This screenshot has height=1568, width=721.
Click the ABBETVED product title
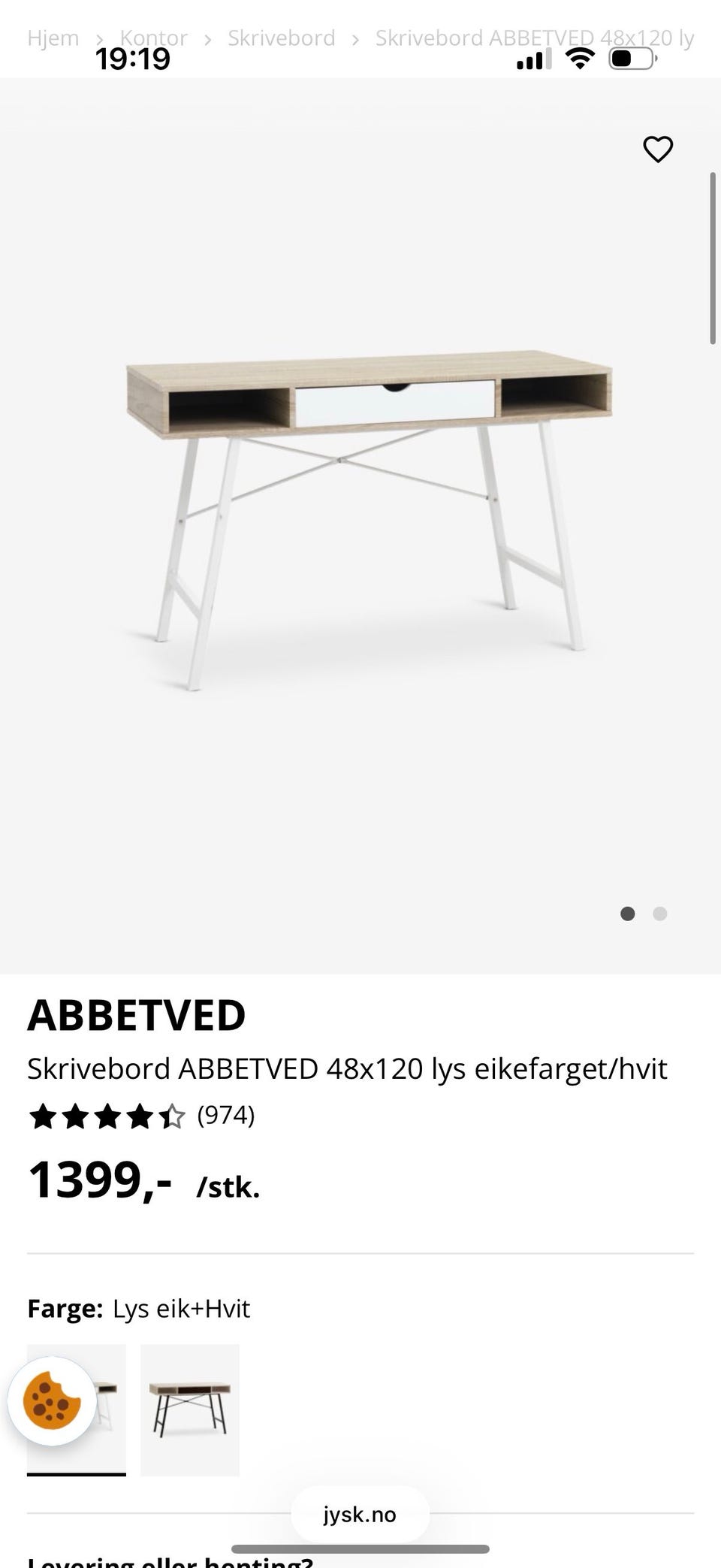coord(137,1014)
